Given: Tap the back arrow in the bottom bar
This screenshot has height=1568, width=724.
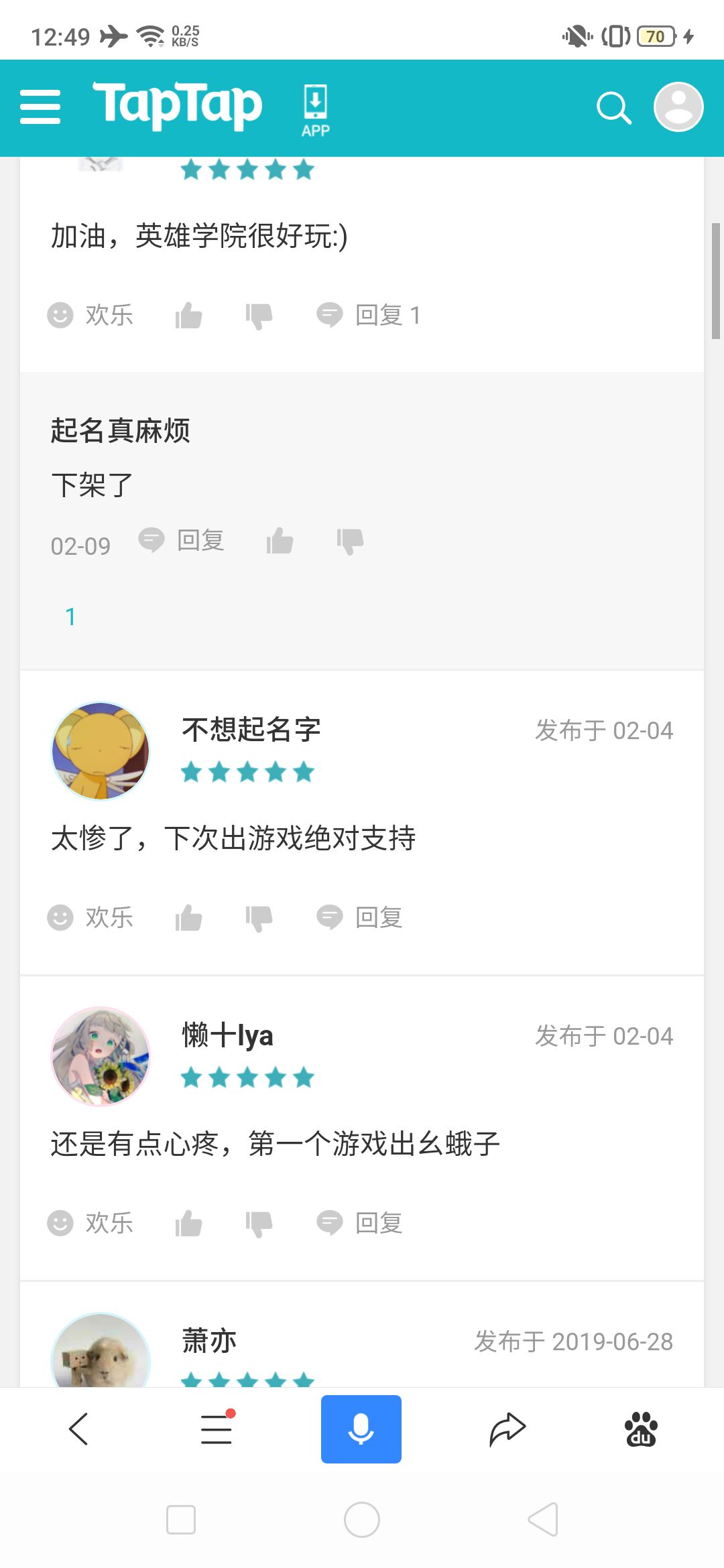Looking at the screenshot, I should [78, 1428].
